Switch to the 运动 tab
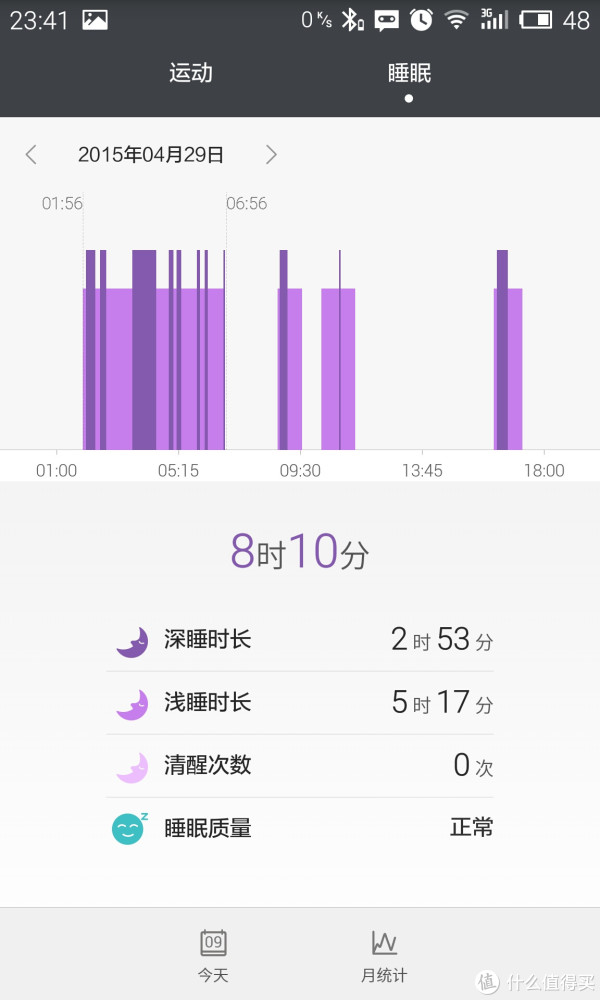The image size is (600, 1000). 191,73
